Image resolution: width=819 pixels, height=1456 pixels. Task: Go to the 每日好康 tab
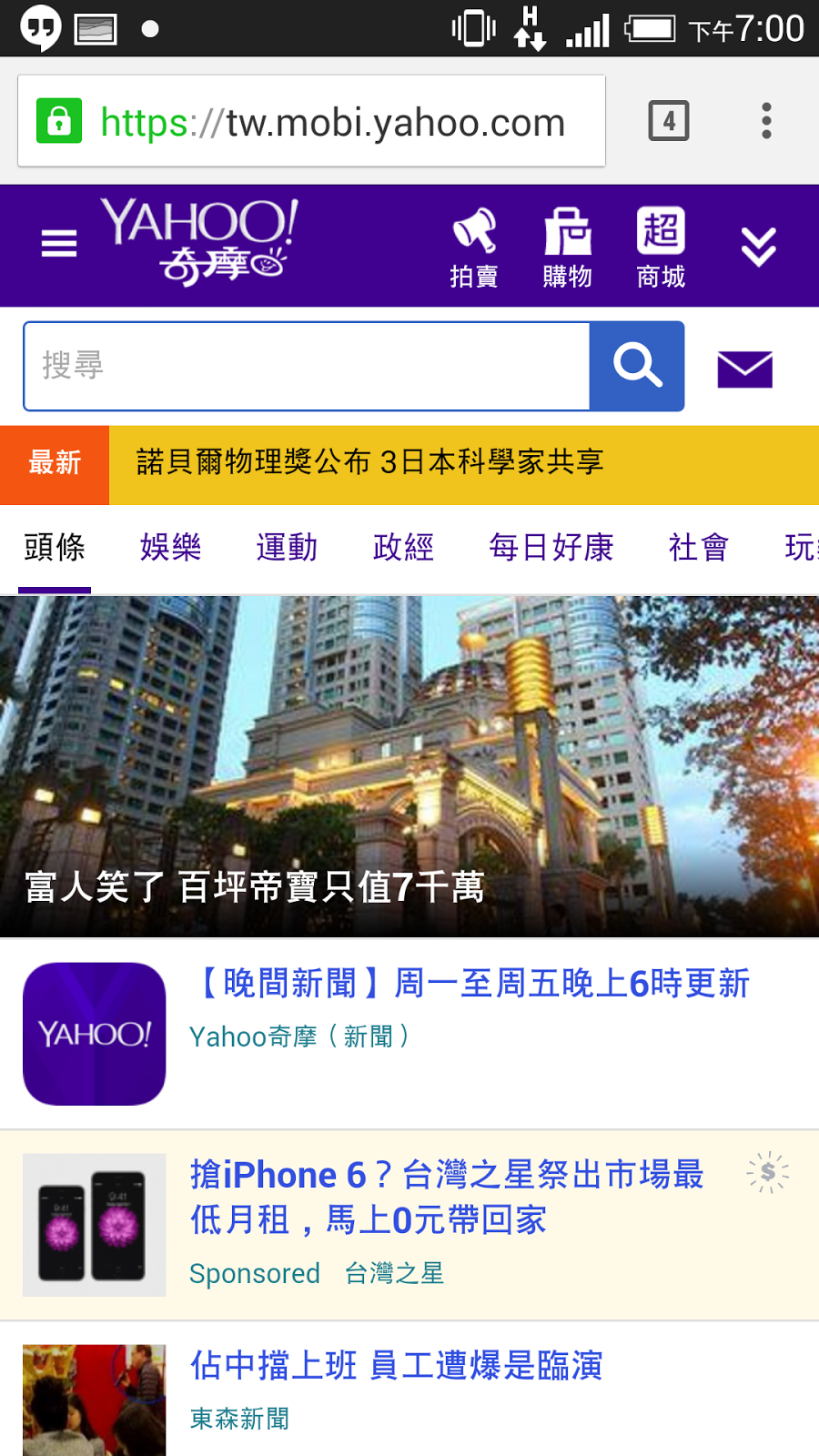click(x=551, y=548)
